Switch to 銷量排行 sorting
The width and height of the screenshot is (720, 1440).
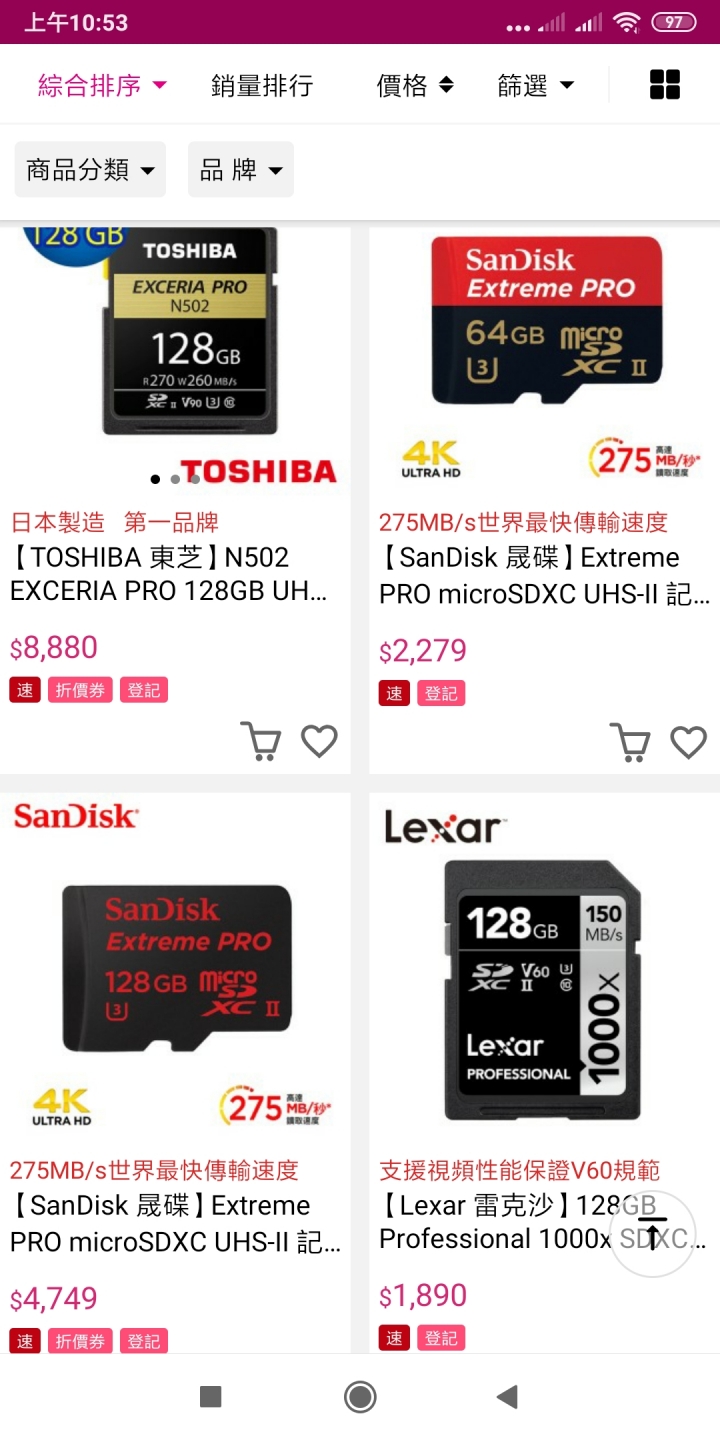(262, 86)
